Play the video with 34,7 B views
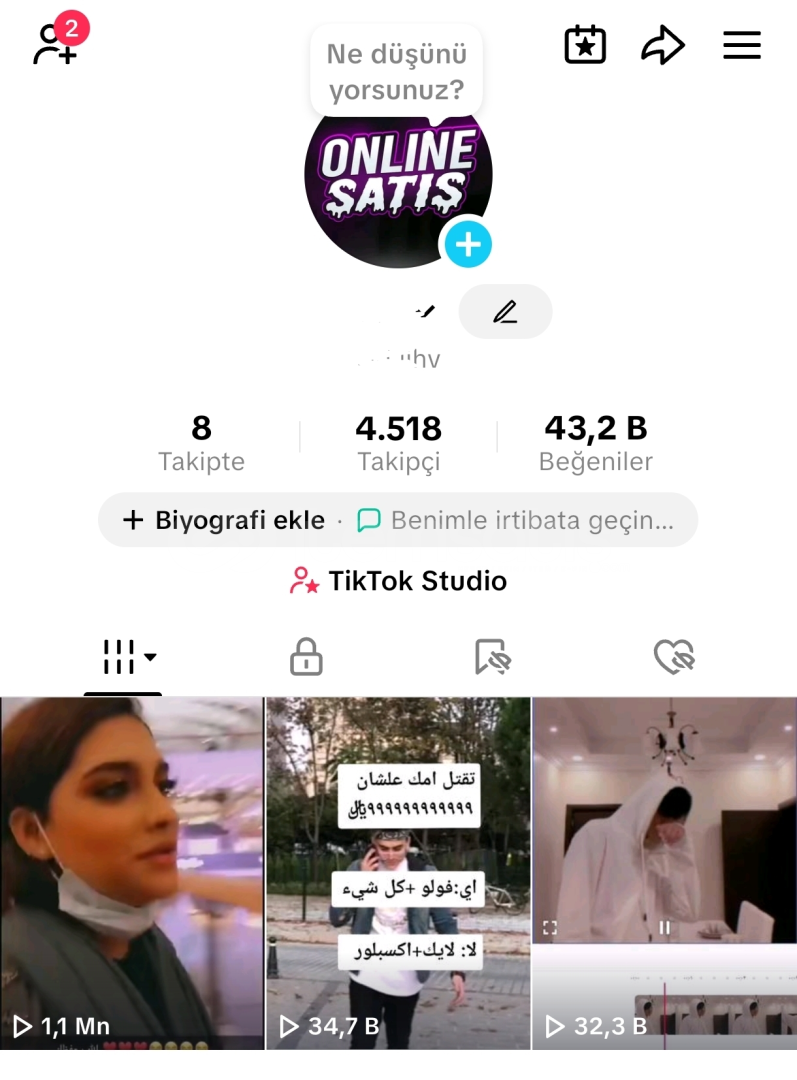The width and height of the screenshot is (797, 1080). pyautogui.click(x=398, y=872)
